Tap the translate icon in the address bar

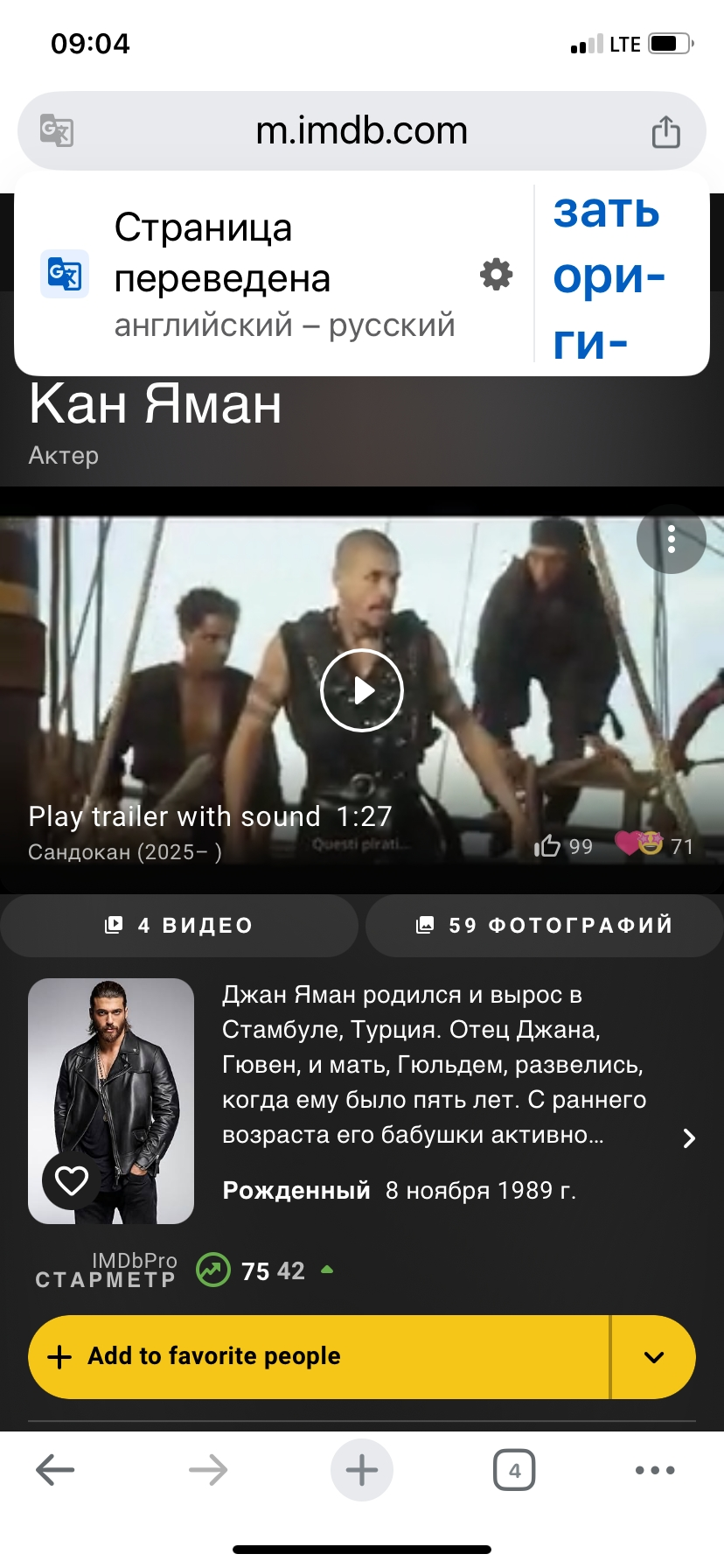[57, 131]
